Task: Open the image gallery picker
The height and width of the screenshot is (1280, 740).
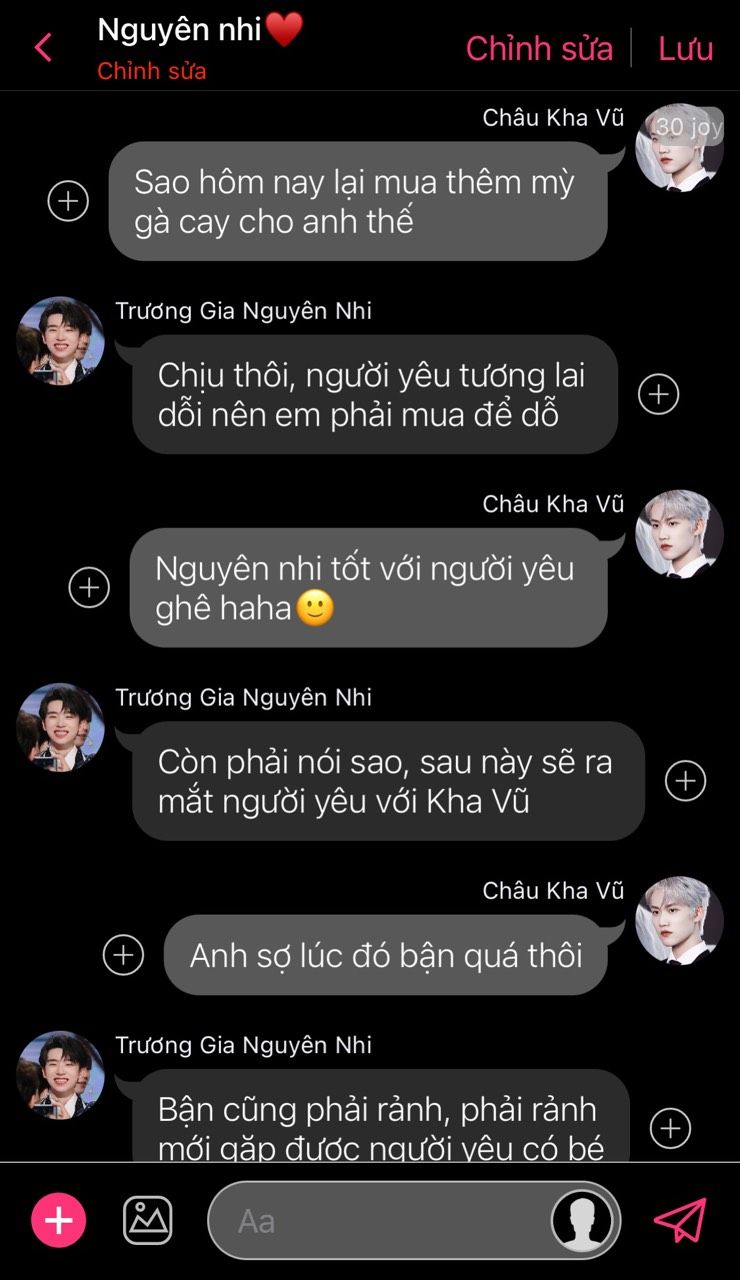Action: 148,1220
